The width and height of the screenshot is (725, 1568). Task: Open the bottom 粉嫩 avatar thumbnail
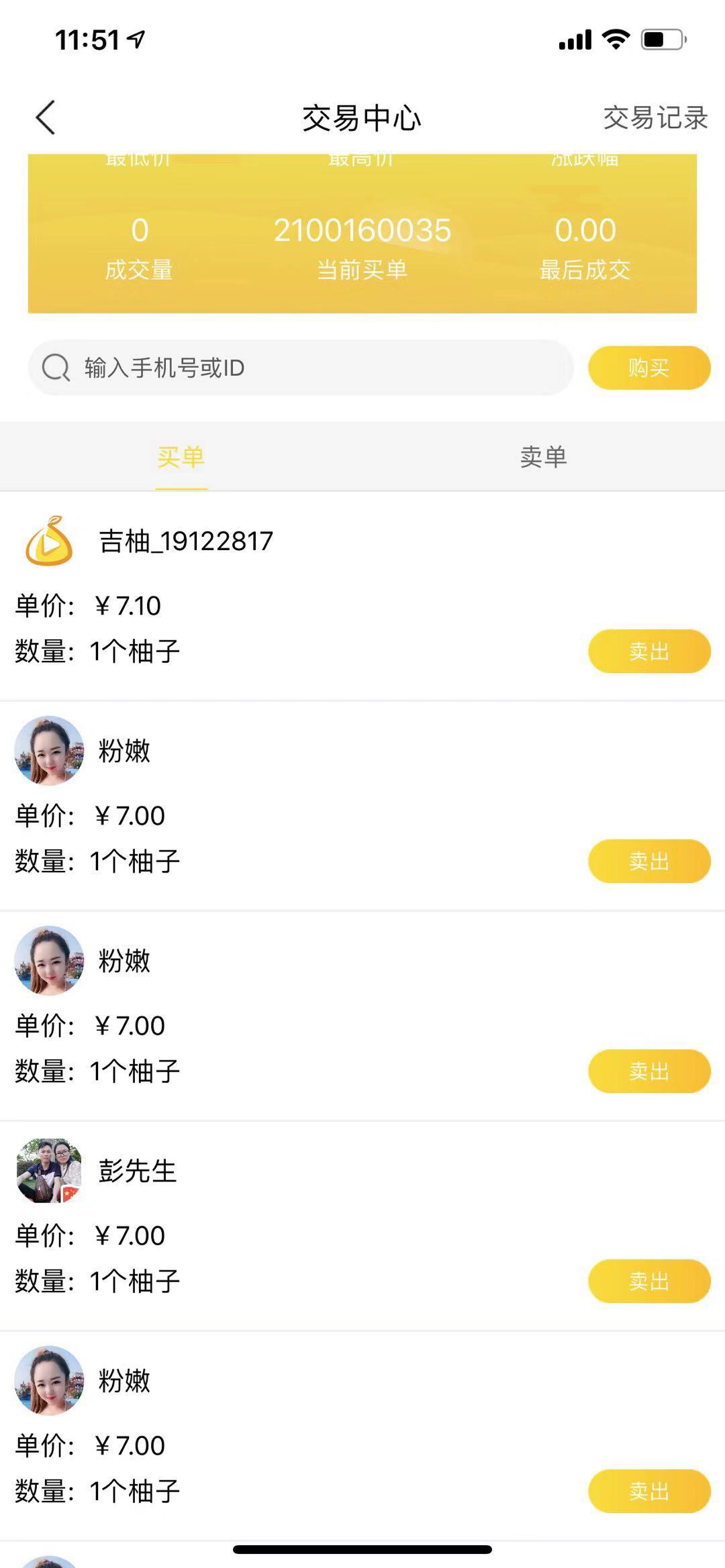(x=47, y=1381)
